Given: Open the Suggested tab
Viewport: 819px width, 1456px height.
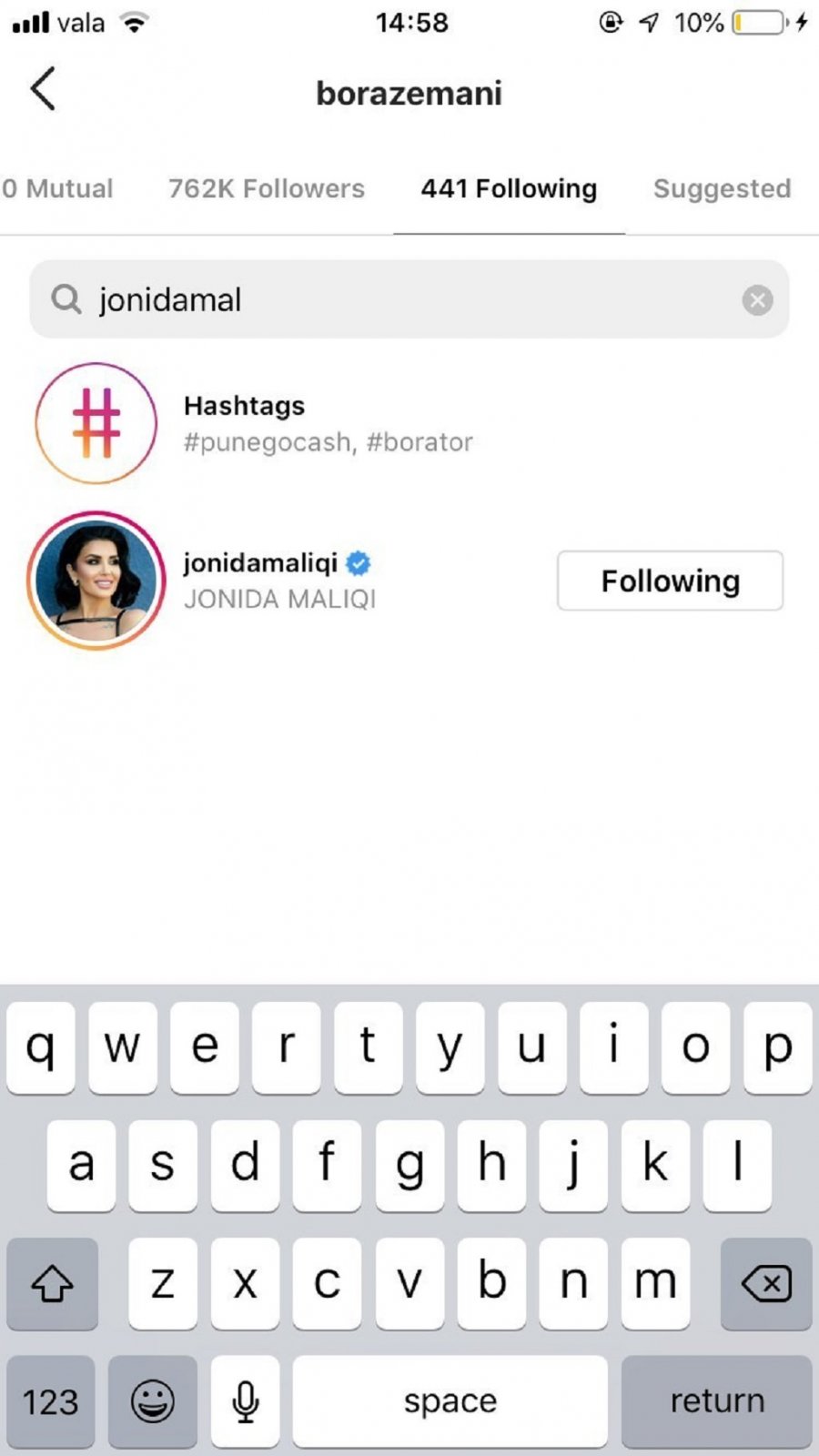Looking at the screenshot, I should click(x=722, y=188).
